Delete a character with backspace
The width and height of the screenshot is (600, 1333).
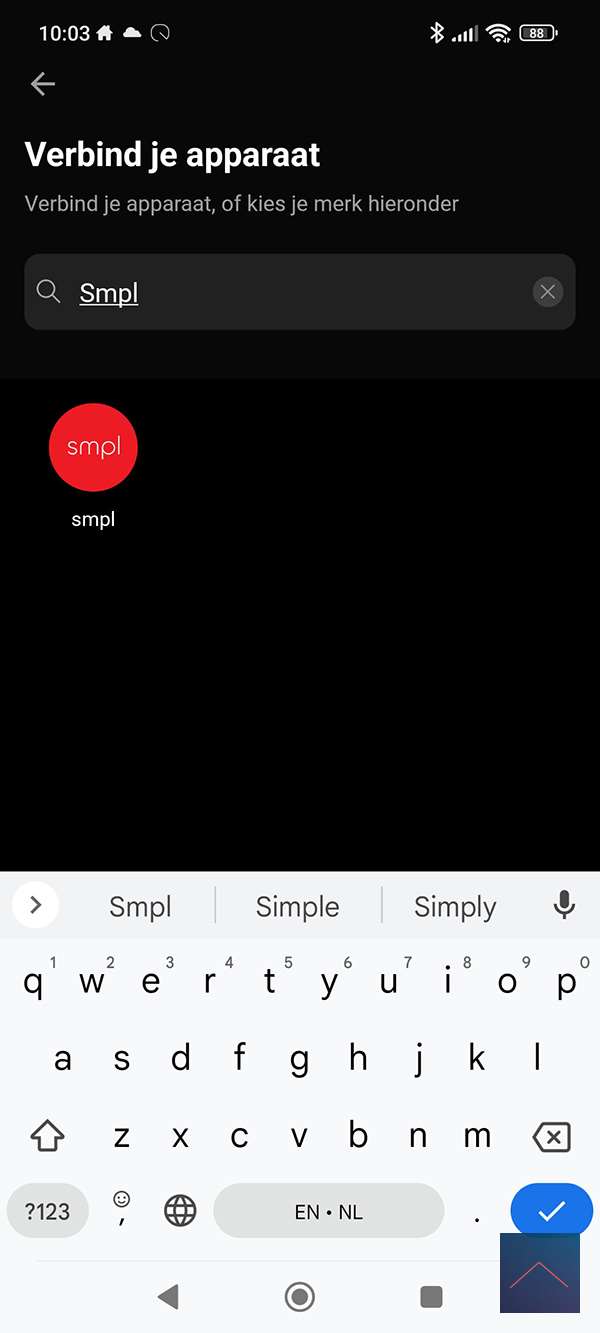(551, 1137)
